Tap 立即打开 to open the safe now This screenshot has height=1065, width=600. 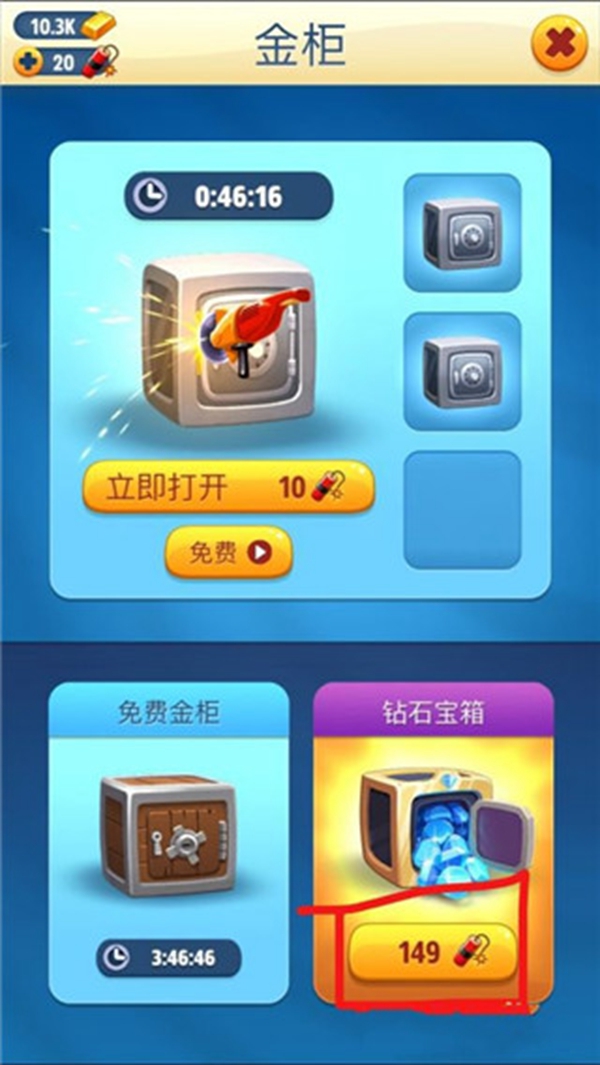point(228,488)
